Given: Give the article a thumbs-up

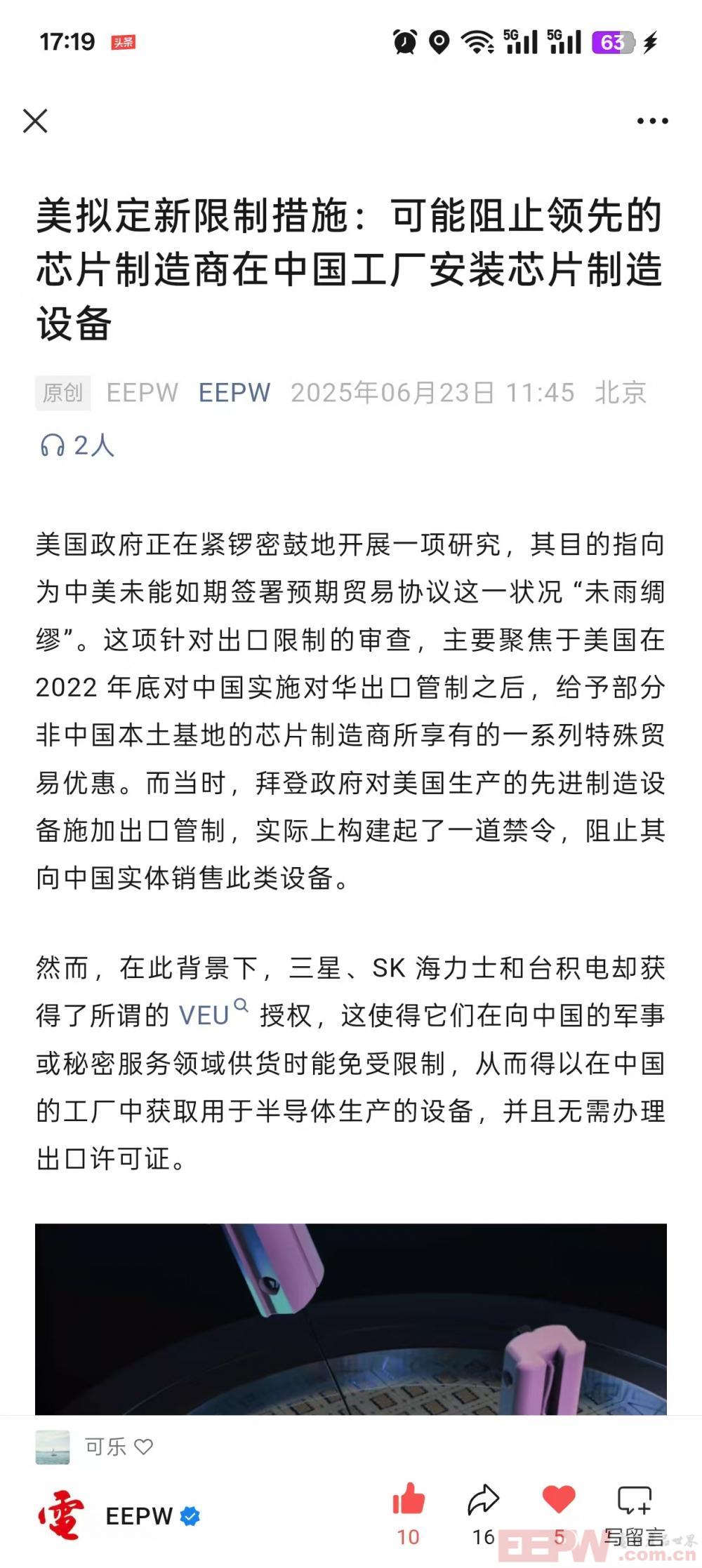Looking at the screenshot, I should point(409,1500).
